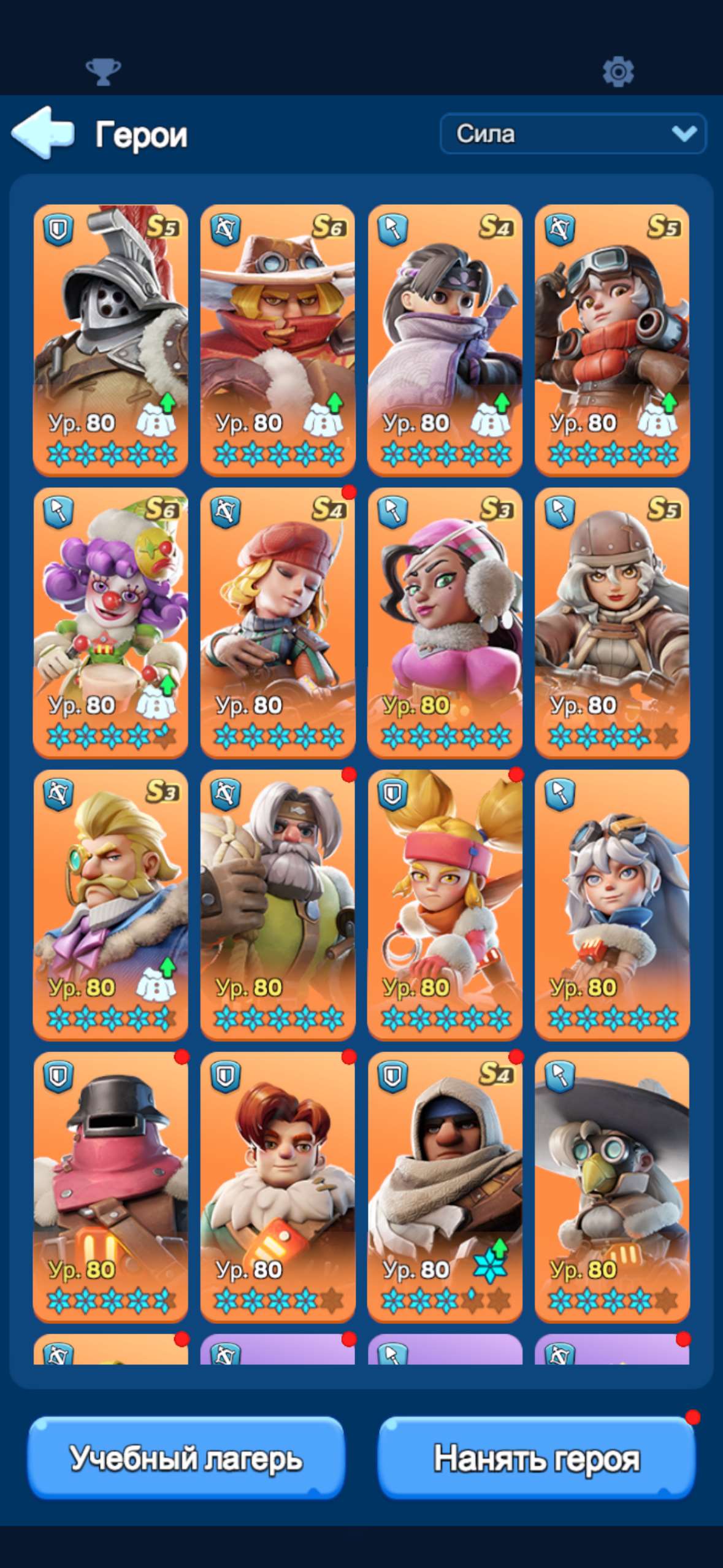Open the gladiator helmet hero card
Viewport: 723px width, 1568px height.
point(110,340)
